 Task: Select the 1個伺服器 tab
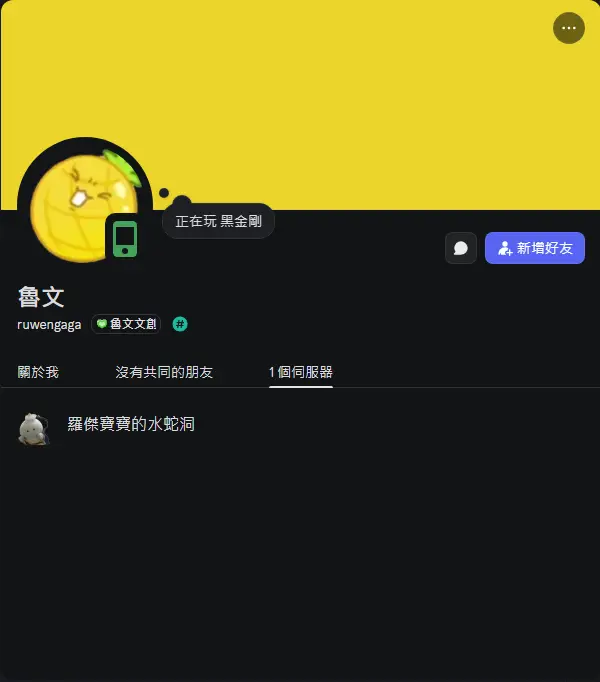(300, 372)
